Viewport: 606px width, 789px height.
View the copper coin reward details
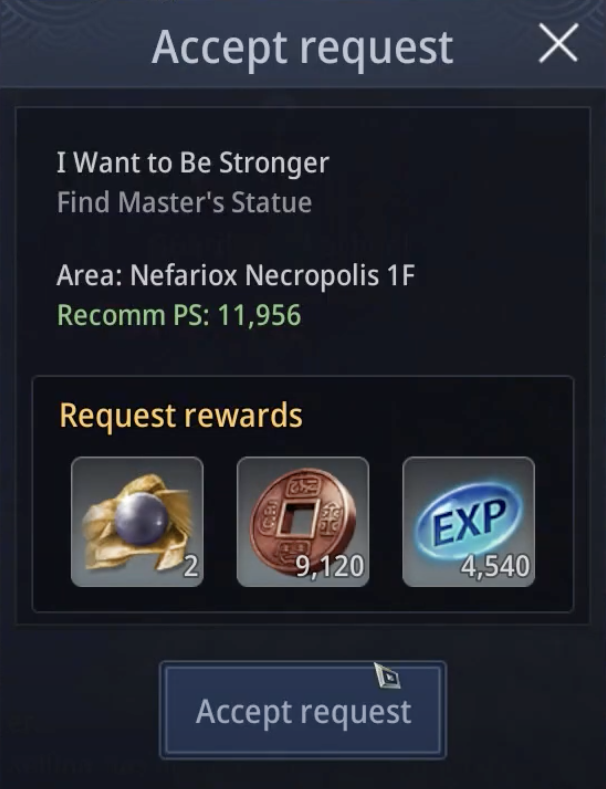[302, 521]
